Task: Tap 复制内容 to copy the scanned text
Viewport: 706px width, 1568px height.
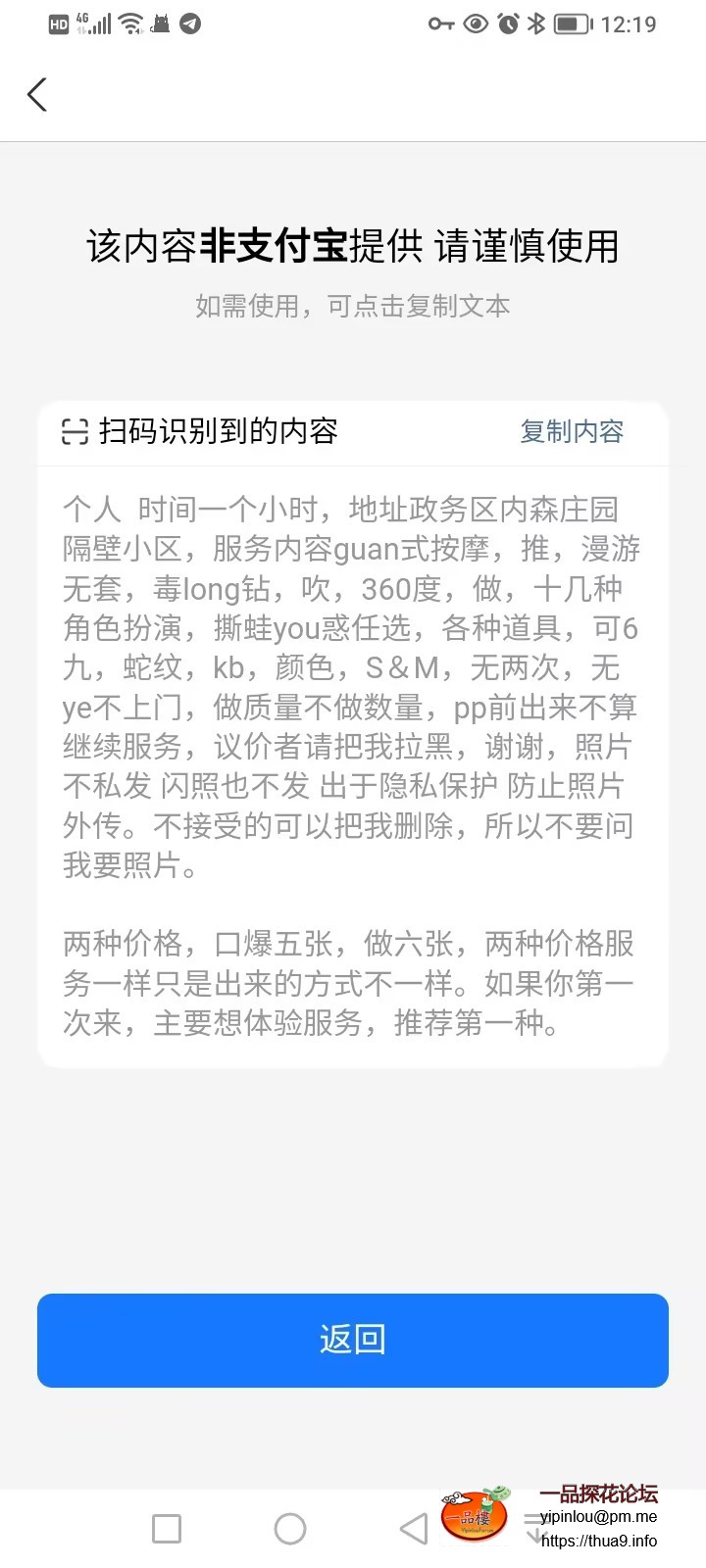Action: [572, 431]
